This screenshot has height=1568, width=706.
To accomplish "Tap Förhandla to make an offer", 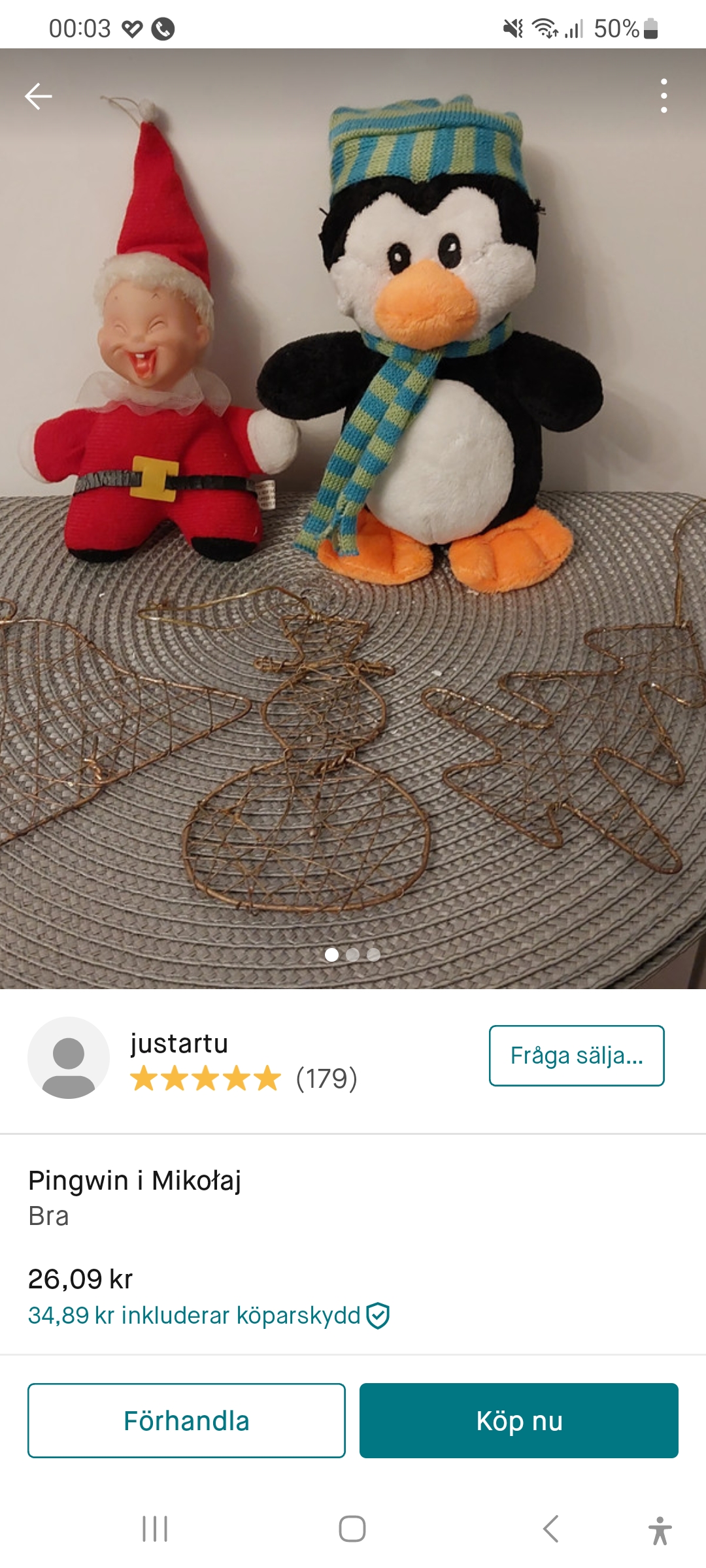I will (x=186, y=1420).
